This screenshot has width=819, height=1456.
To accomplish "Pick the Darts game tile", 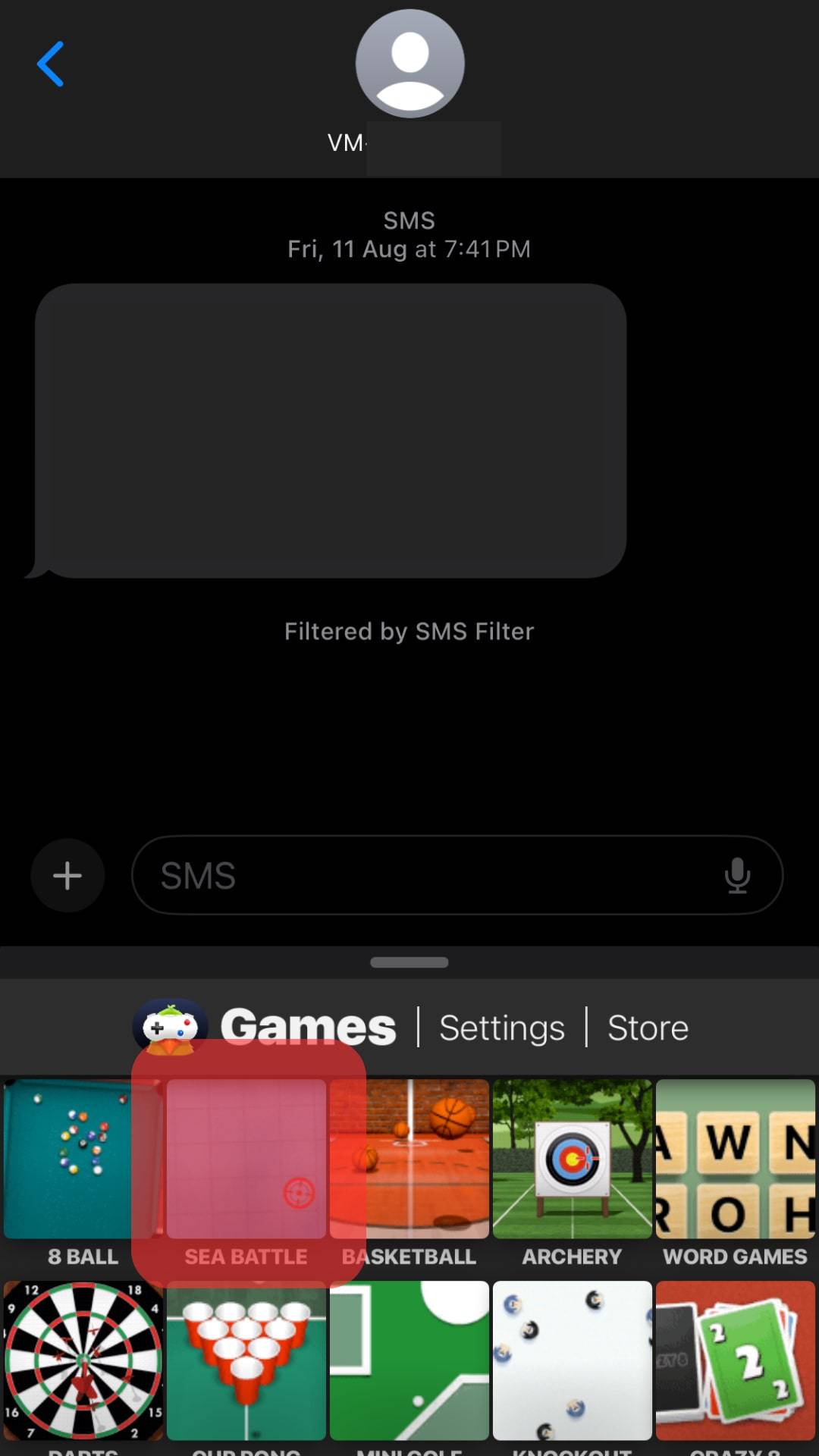I will click(83, 1360).
